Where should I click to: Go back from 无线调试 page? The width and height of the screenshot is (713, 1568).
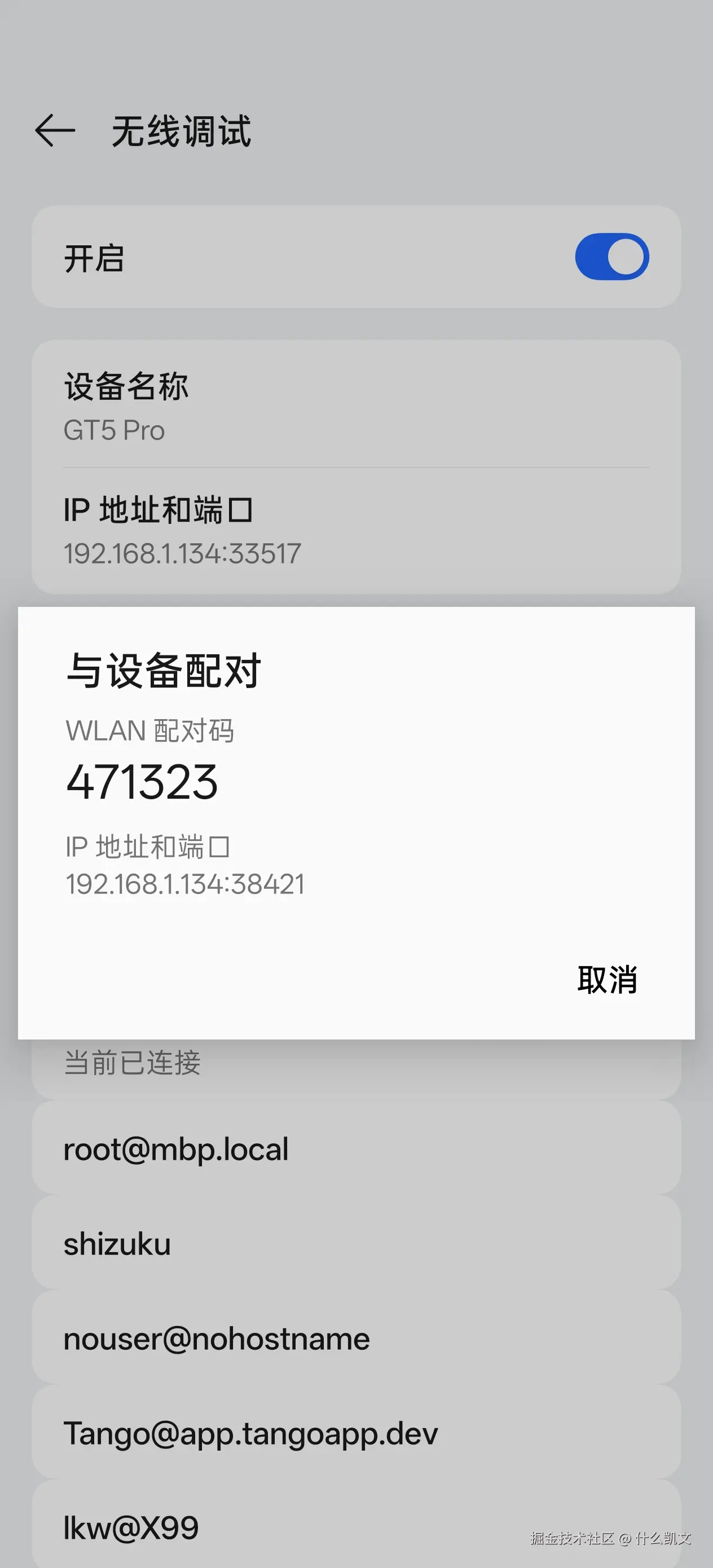click(55, 130)
